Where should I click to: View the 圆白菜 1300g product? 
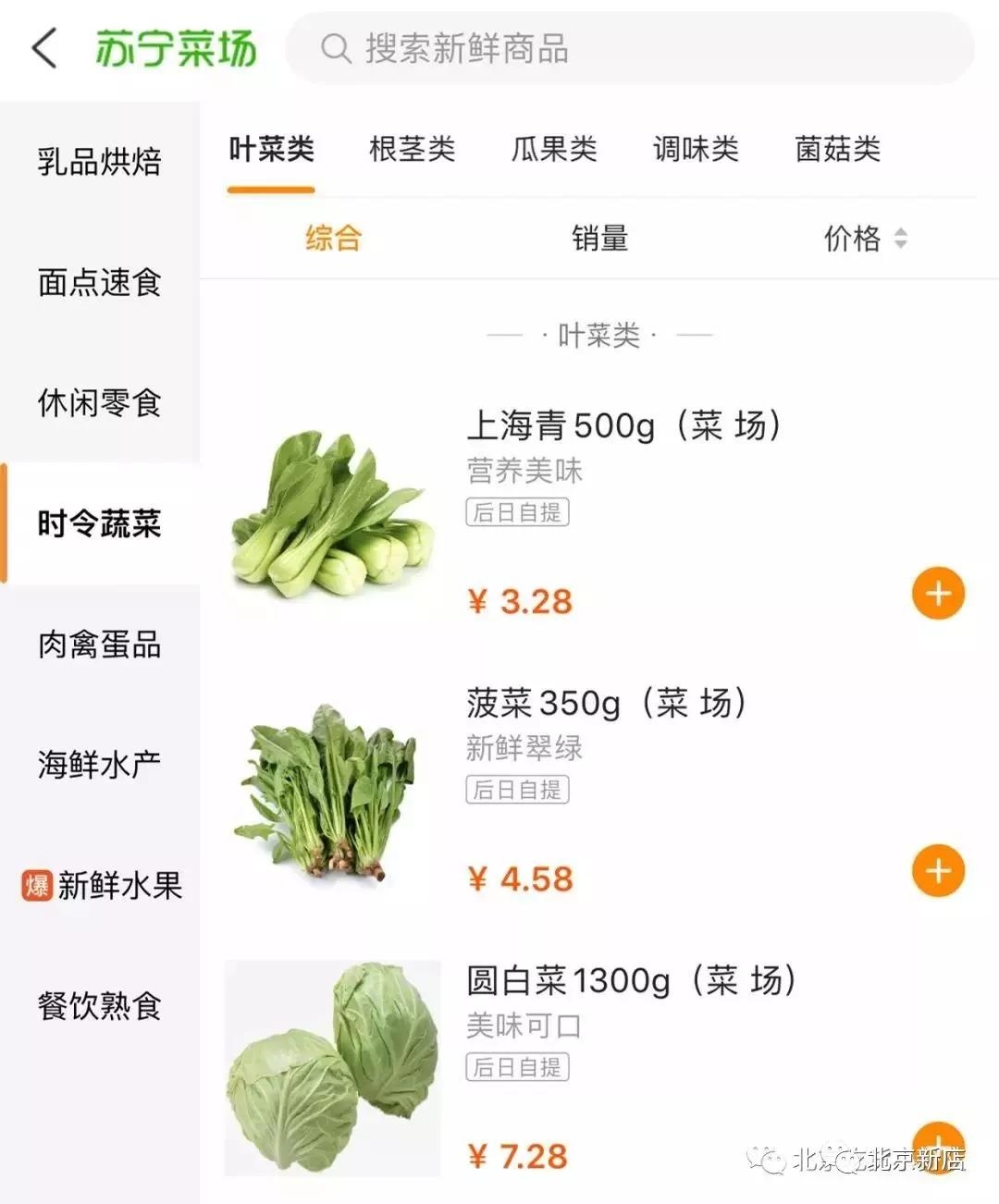[x=630, y=981]
